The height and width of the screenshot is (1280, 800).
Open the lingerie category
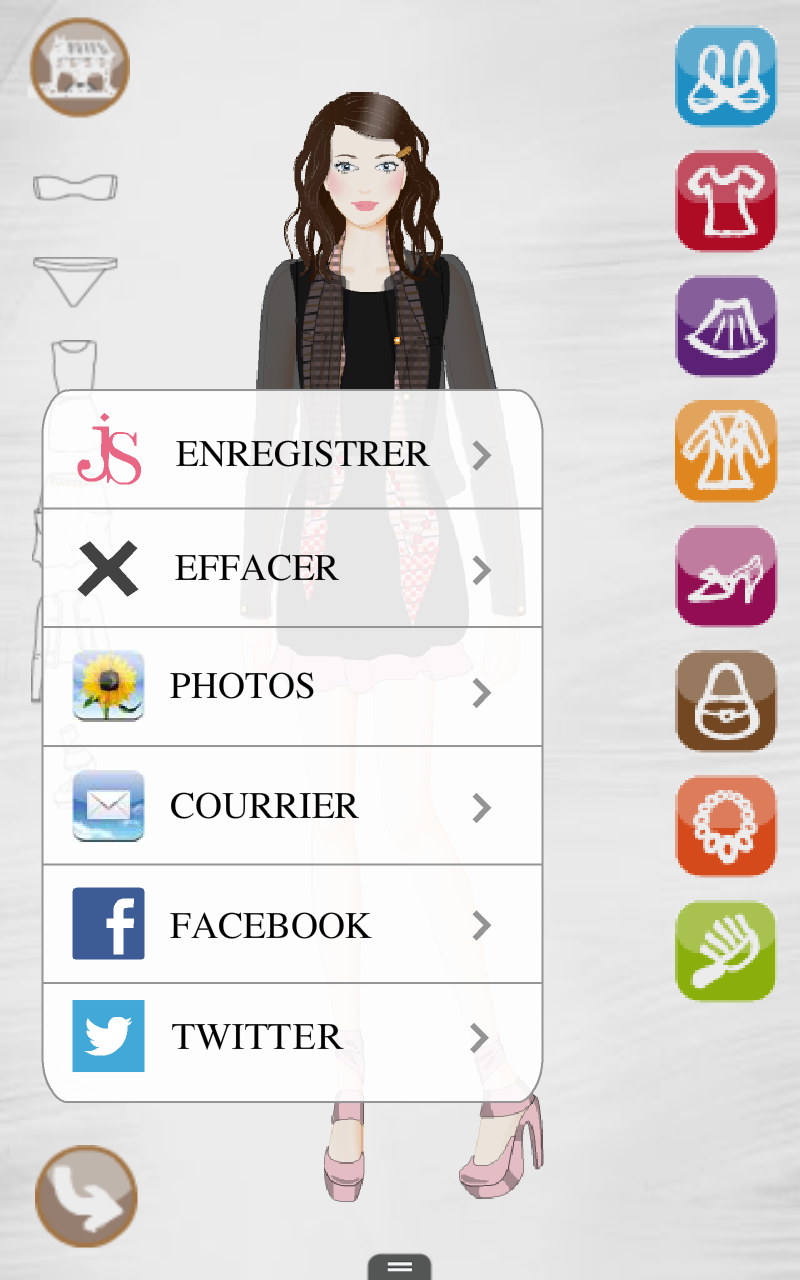726,76
